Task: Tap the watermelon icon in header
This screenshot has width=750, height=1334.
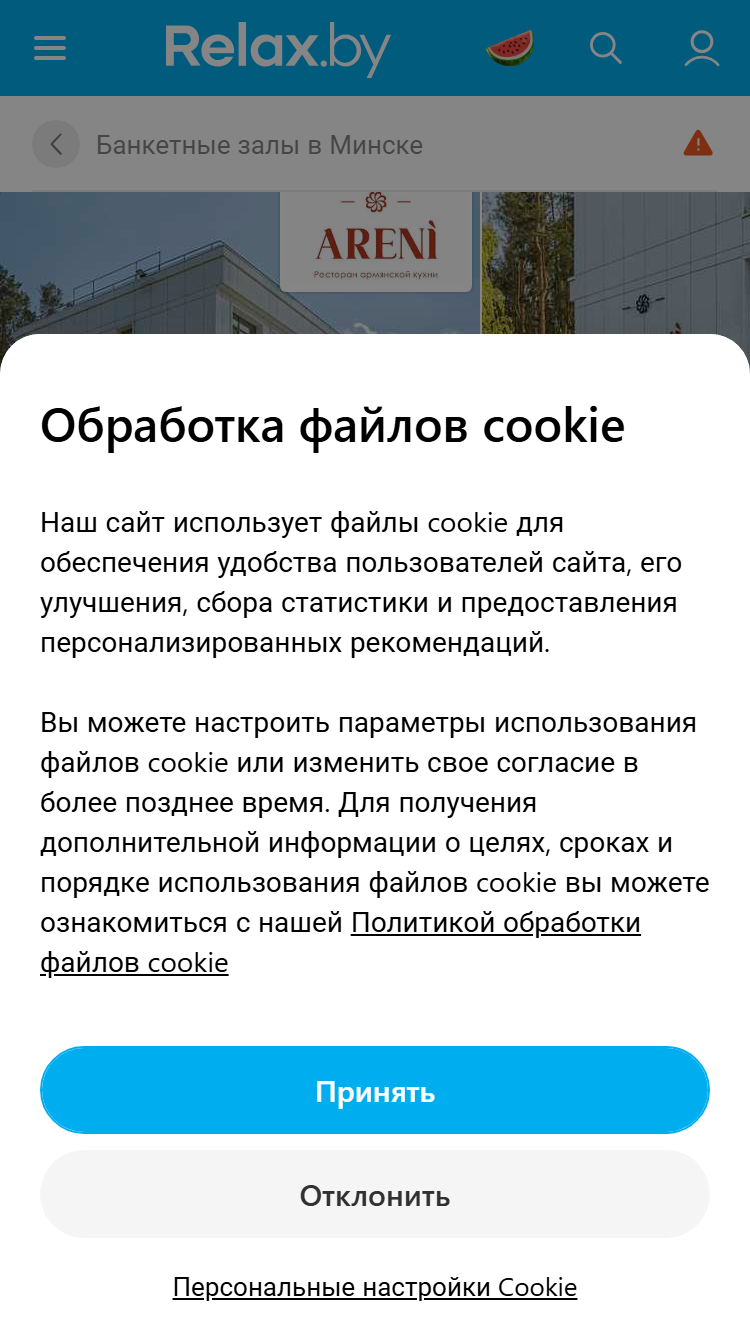Action: [x=510, y=48]
